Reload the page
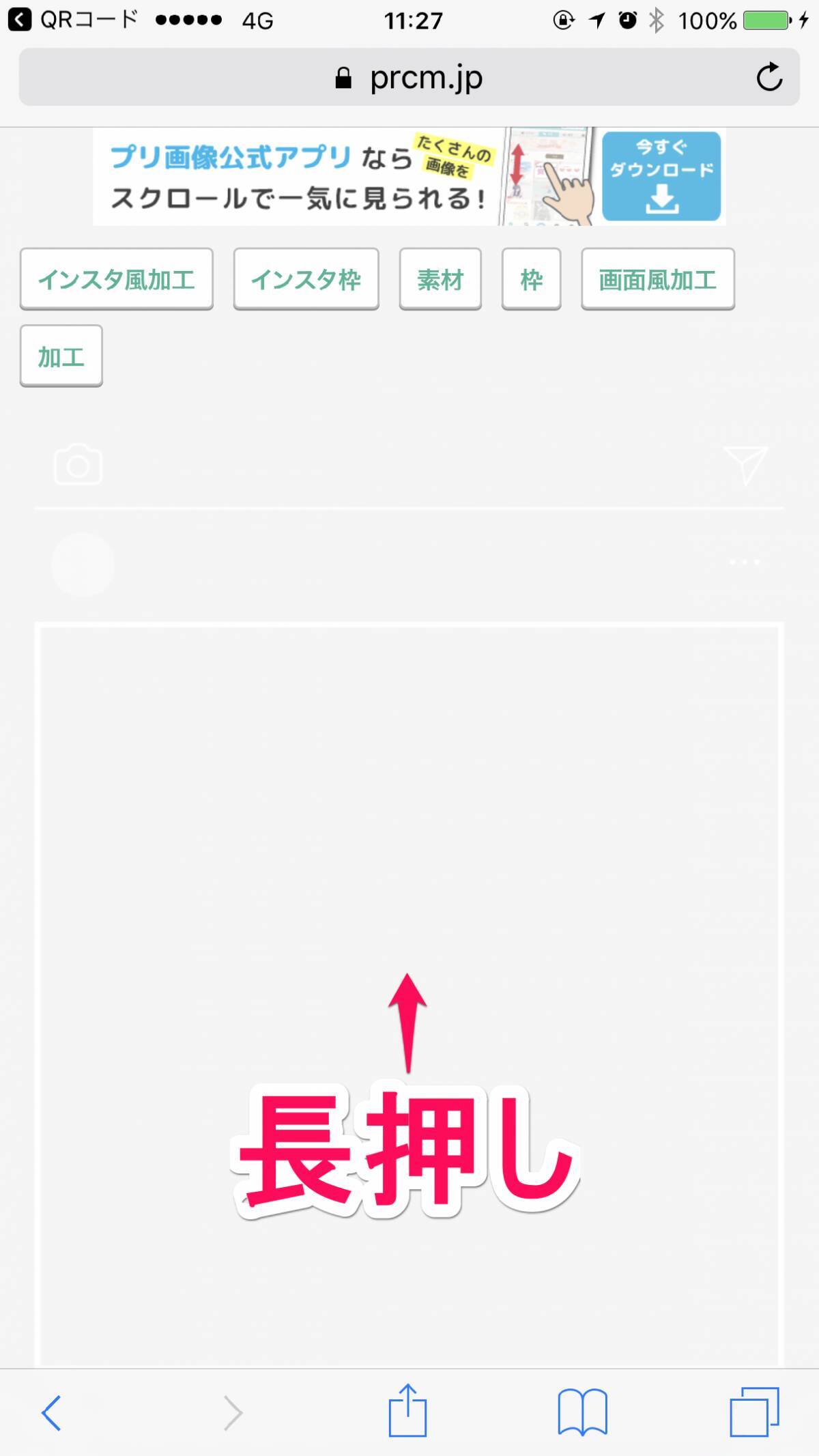This screenshot has height=1456, width=819. point(769,78)
